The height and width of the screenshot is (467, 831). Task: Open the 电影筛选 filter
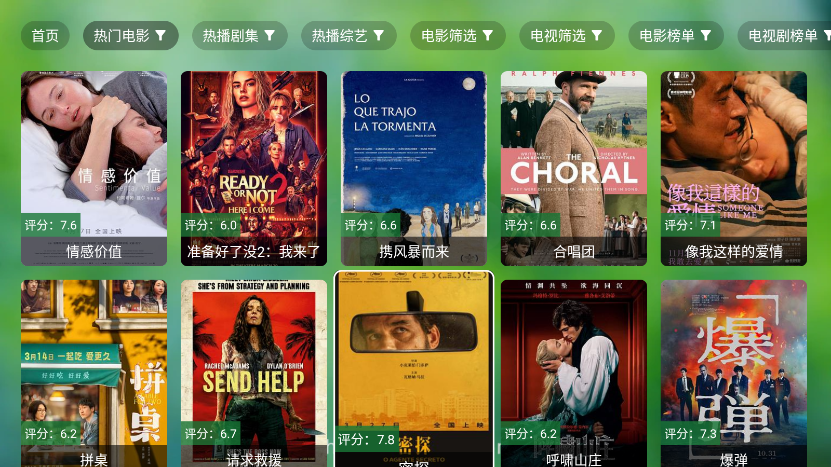coord(457,36)
